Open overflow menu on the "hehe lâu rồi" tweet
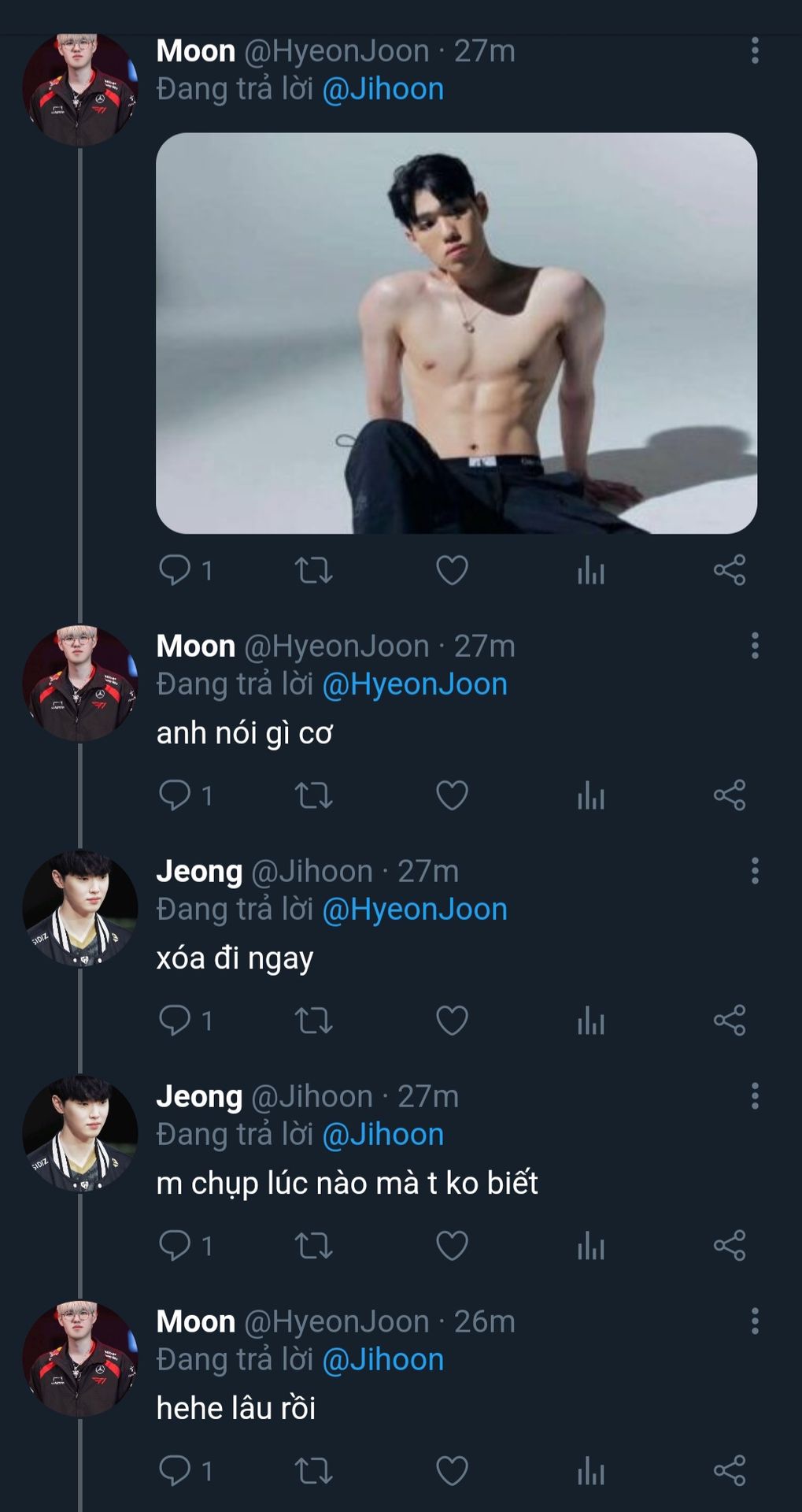Screen dimensions: 802x1512 pyautogui.click(x=755, y=1321)
